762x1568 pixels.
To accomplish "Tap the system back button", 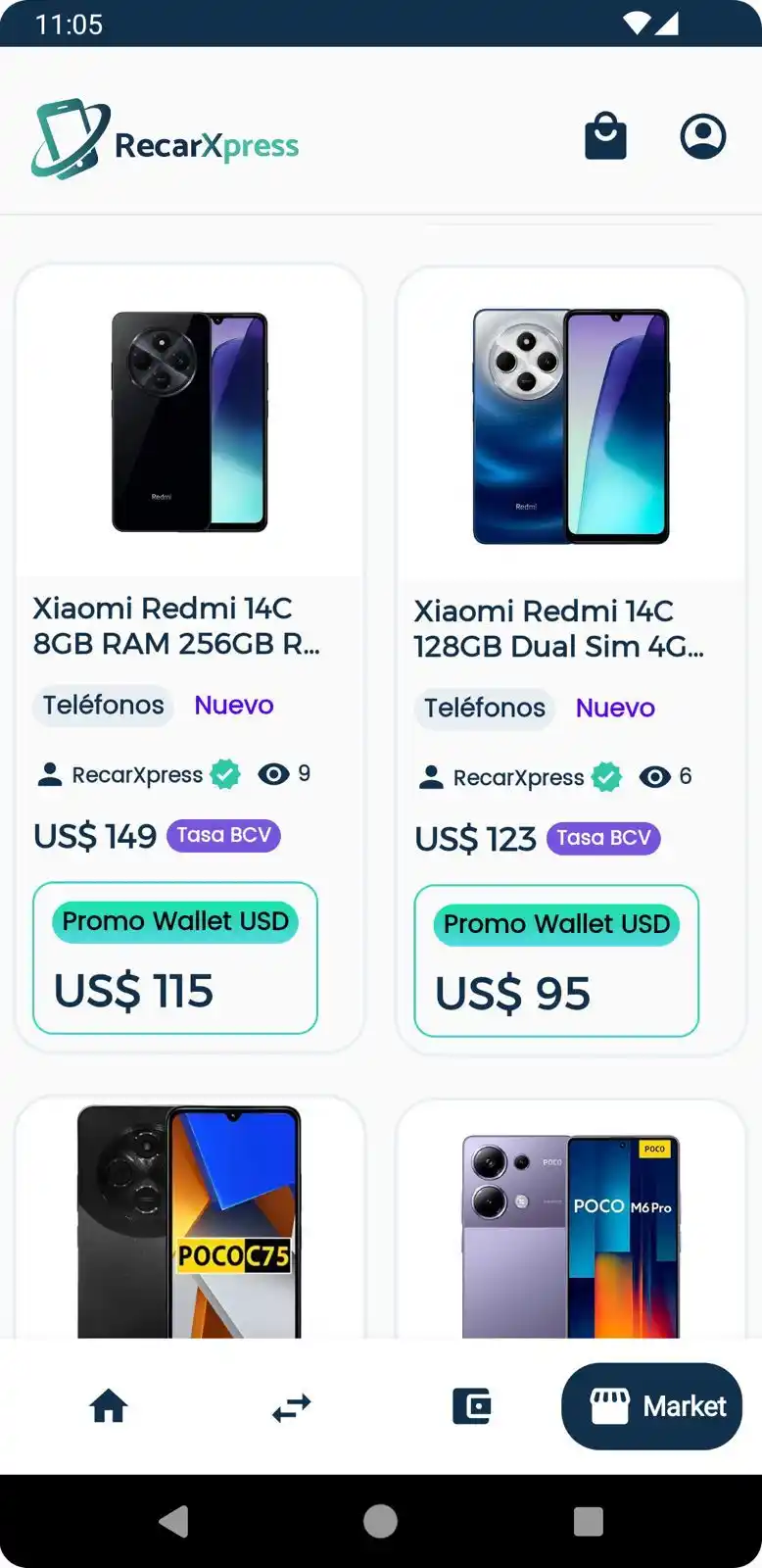I will coord(173,1521).
